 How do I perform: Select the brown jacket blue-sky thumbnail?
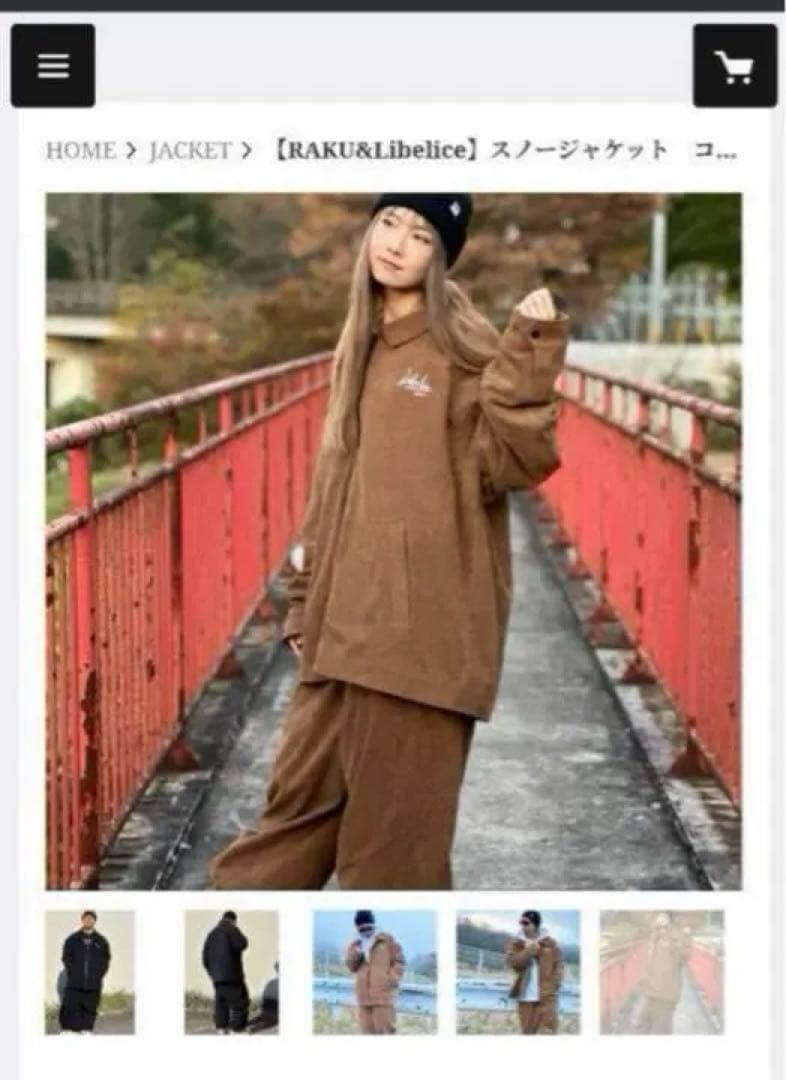pyautogui.click(x=374, y=971)
